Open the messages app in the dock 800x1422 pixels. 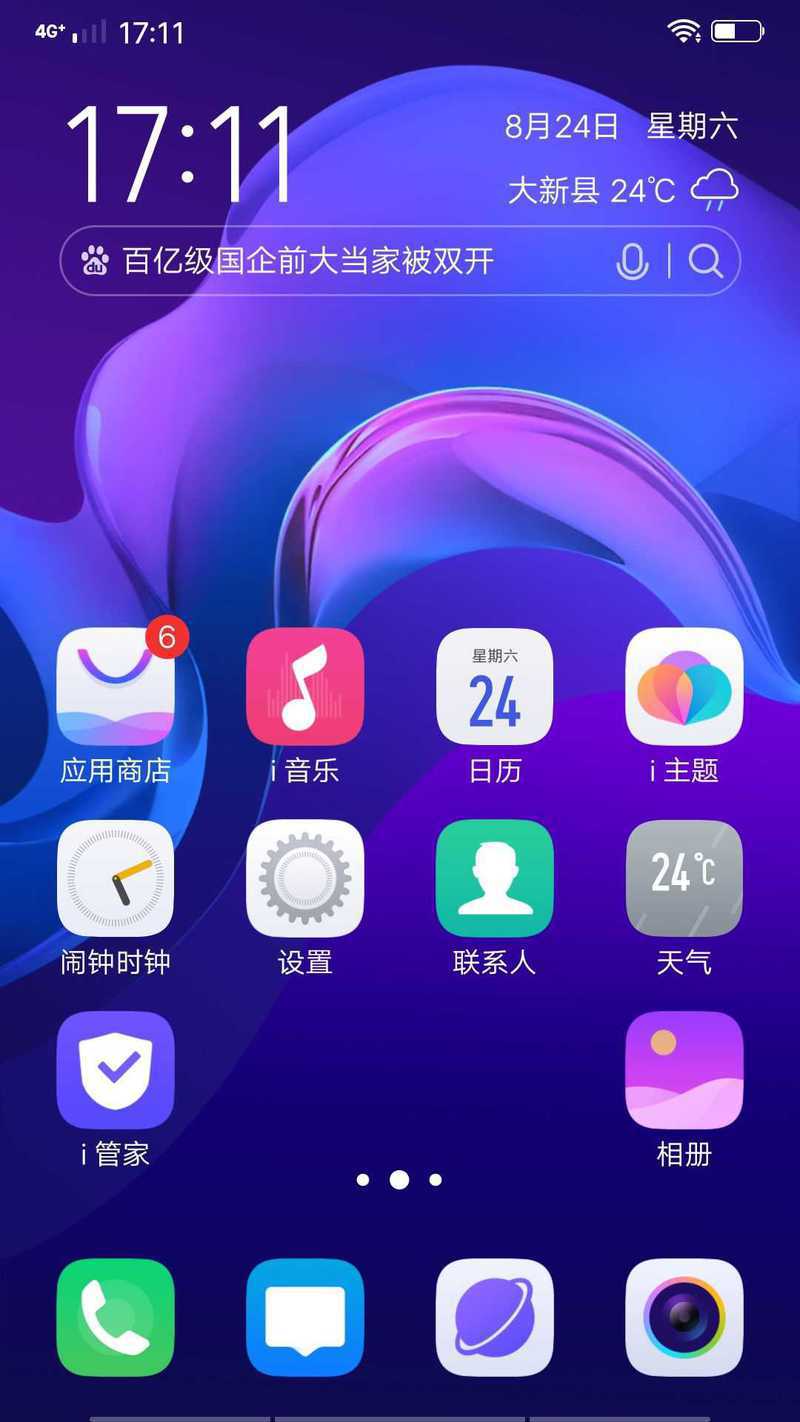click(x=305, y=1317)
